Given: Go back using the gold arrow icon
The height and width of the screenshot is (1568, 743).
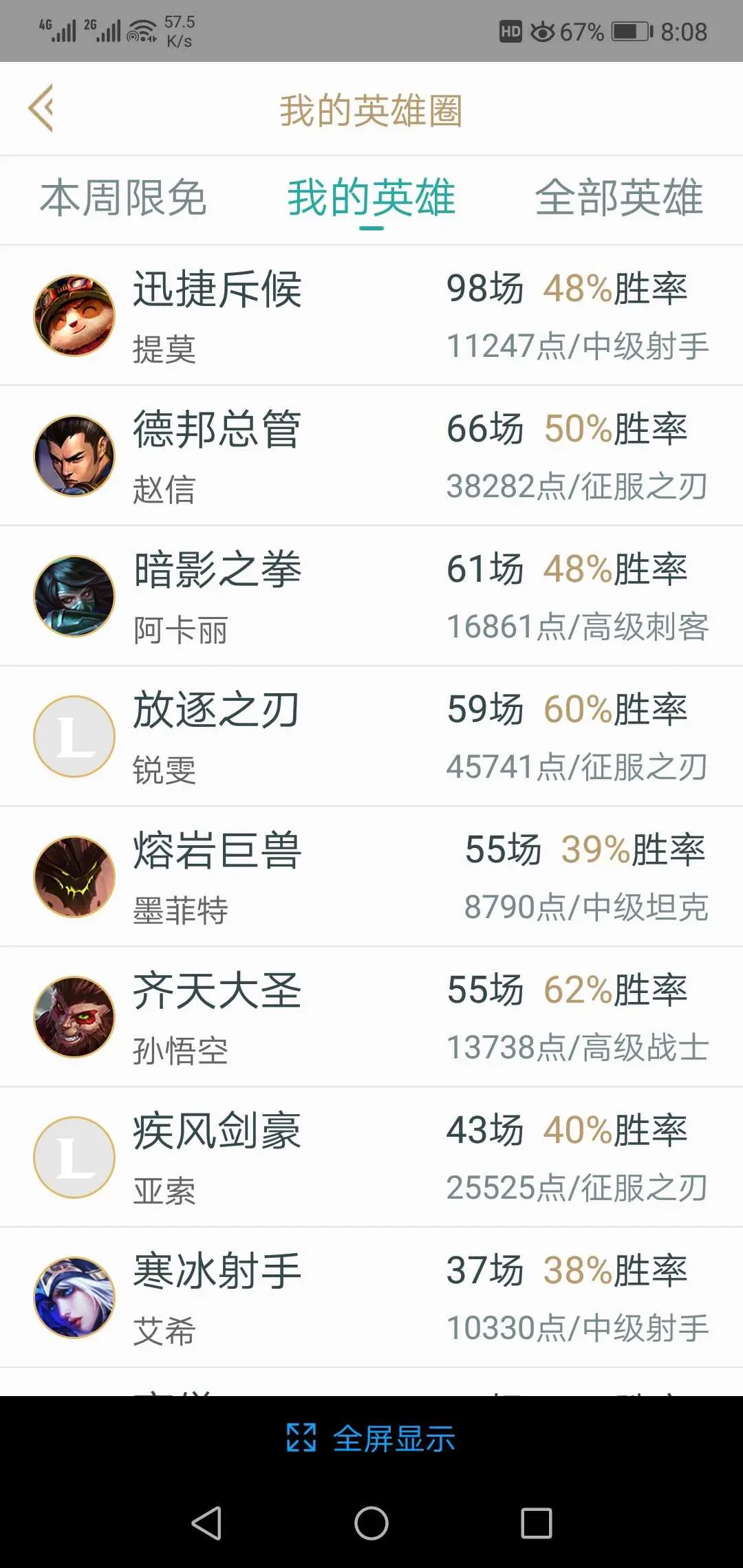Looking at the screenshot, I should click(x=41, y=108).
